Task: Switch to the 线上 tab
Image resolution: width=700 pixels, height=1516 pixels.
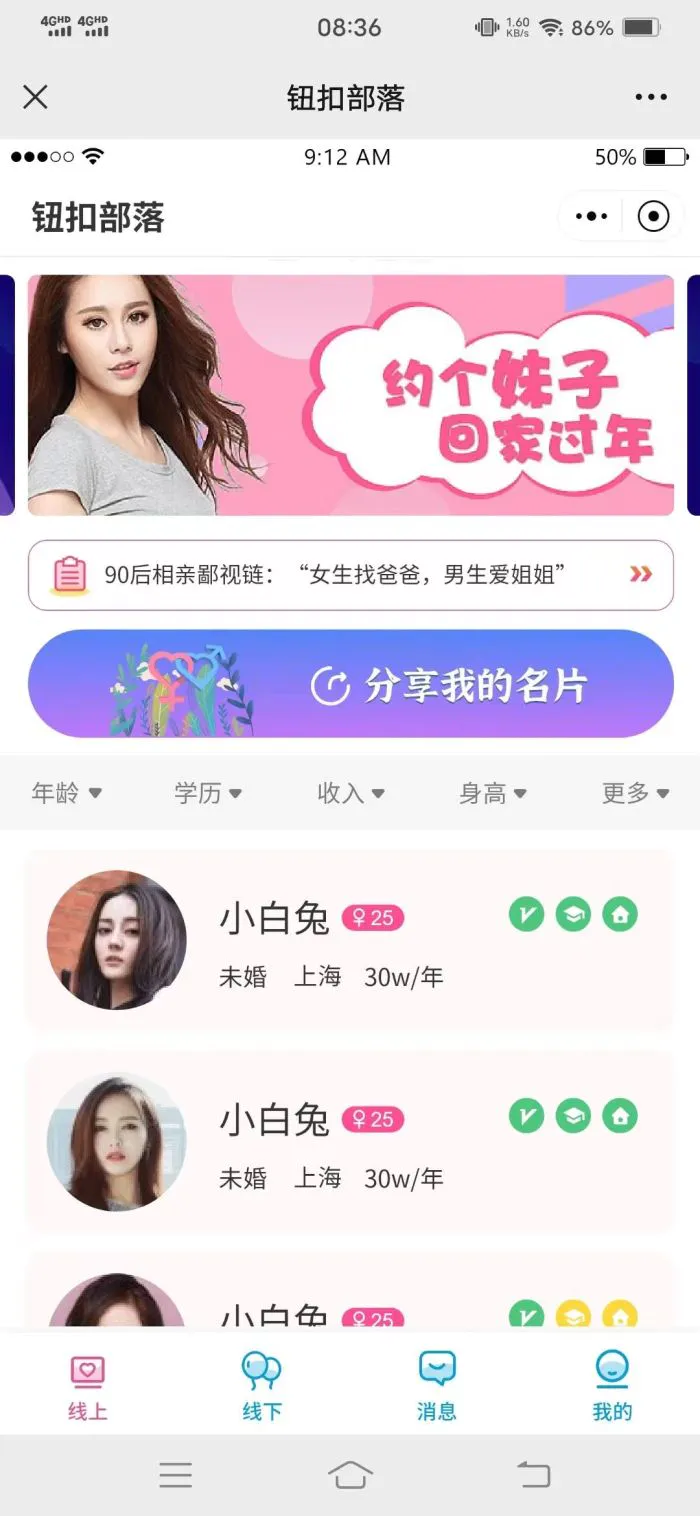Action: tap(88, 1385)
